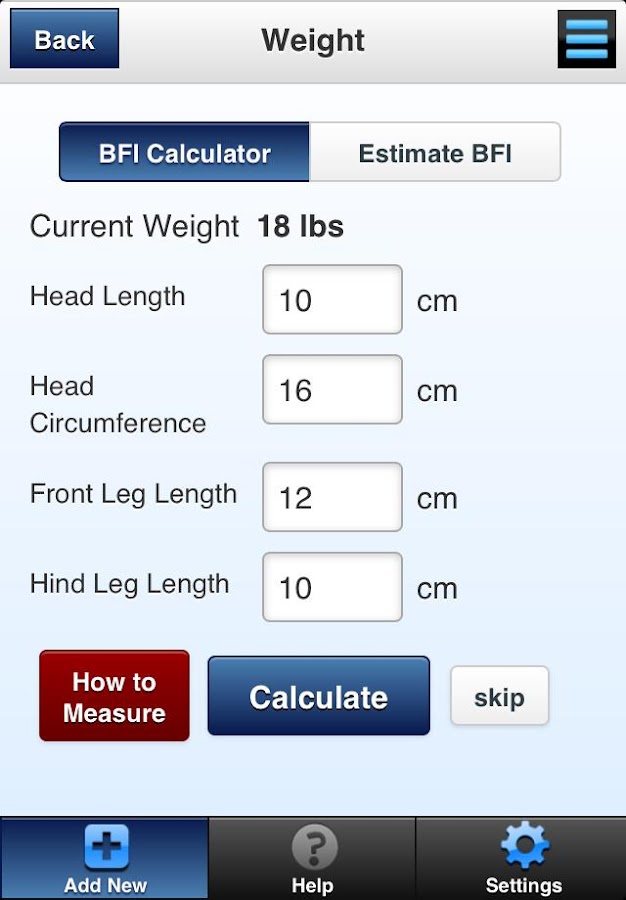Switch to Estimate BFI
Viewport: 626px width, 900px height.
(x=435, y=152)
